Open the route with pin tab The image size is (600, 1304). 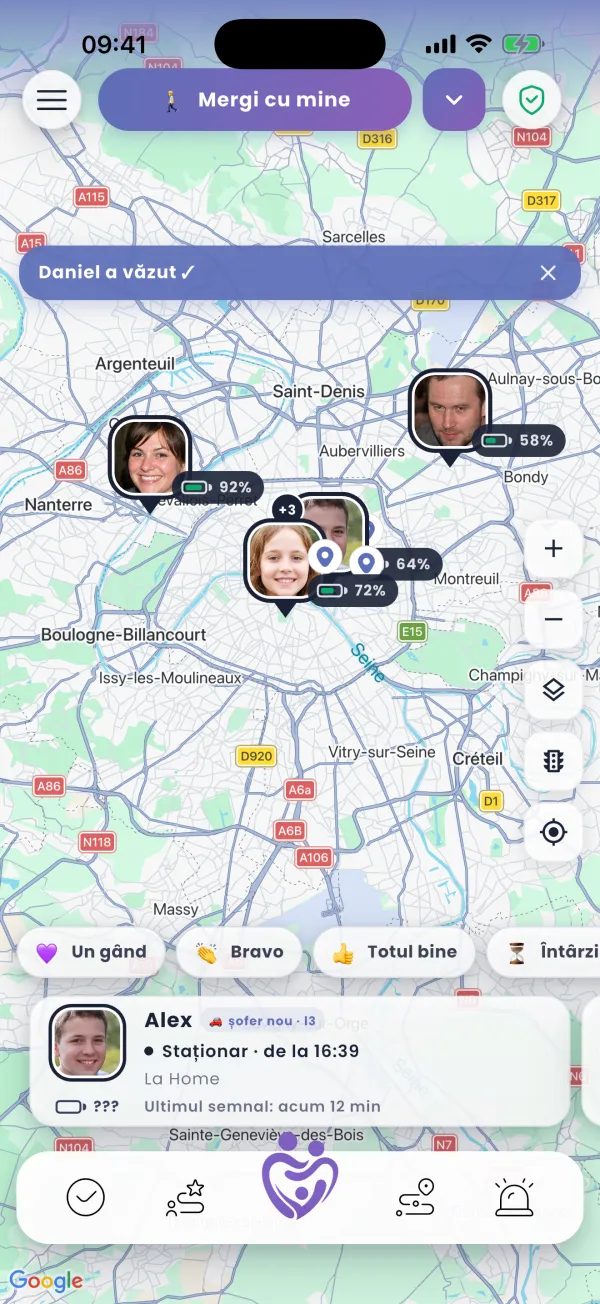(x=414, y=1197)
